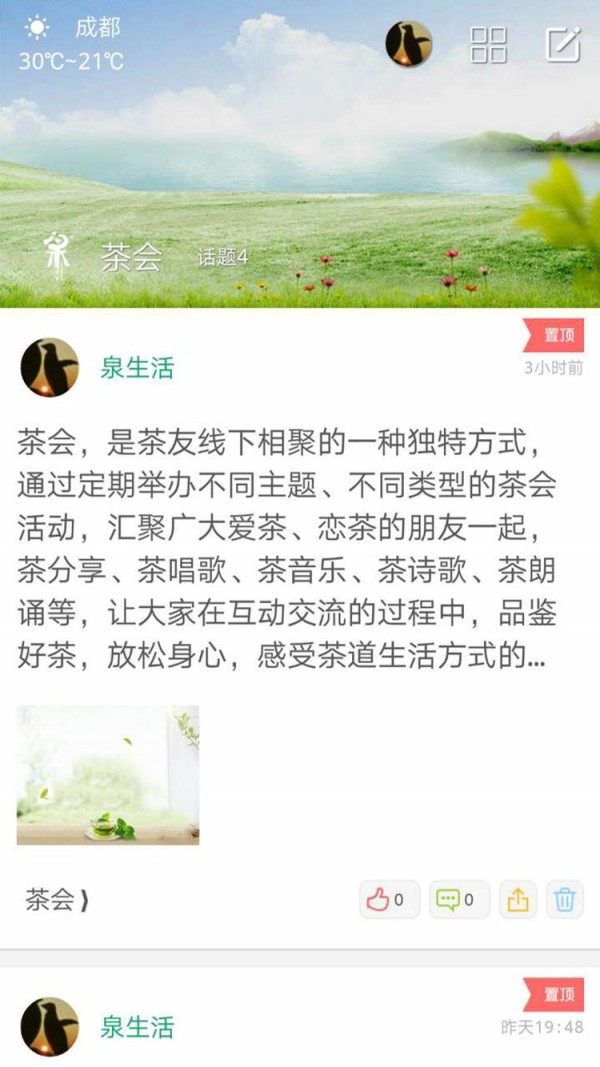The image size is (600, 1067).
Task: Open 泉生活 avatar on the 3小时前 post
Action: coord(49,368)
